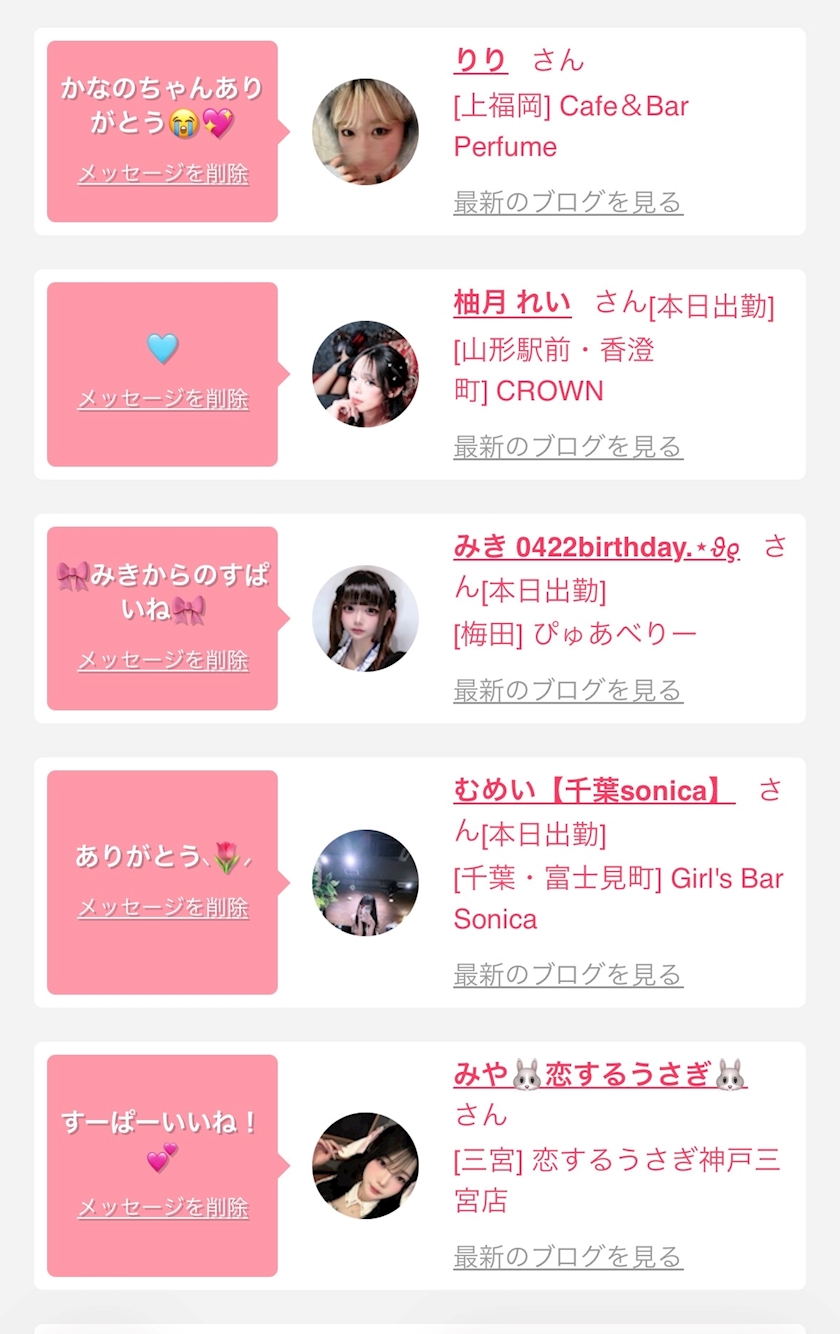The height and width of the screenshot is (1334, 840).
Task: View むめい's latest blog
Action: [x=568, y=974]
